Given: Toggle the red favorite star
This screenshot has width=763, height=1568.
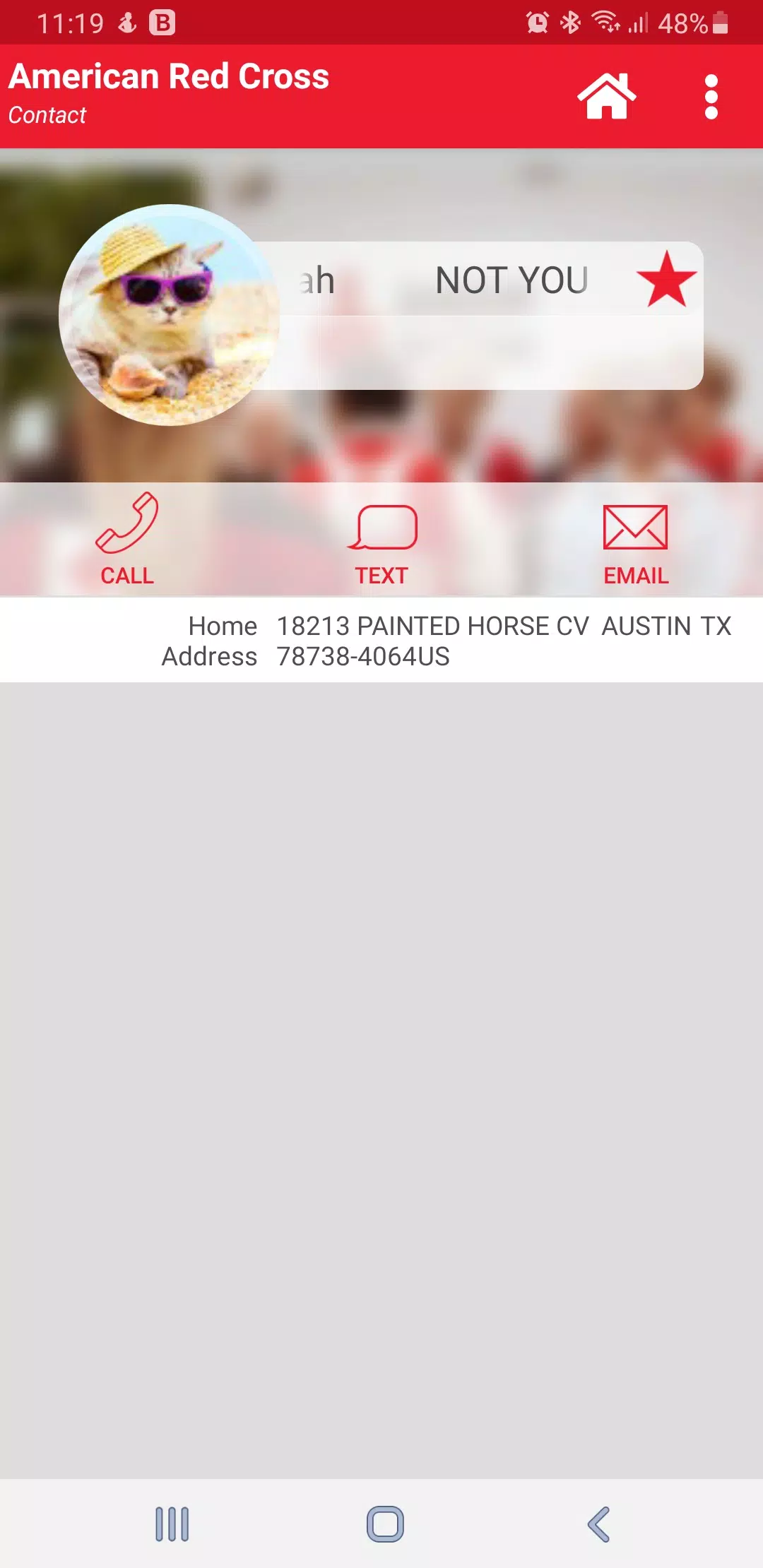Looking at the screenshot, I should [666, 280].
